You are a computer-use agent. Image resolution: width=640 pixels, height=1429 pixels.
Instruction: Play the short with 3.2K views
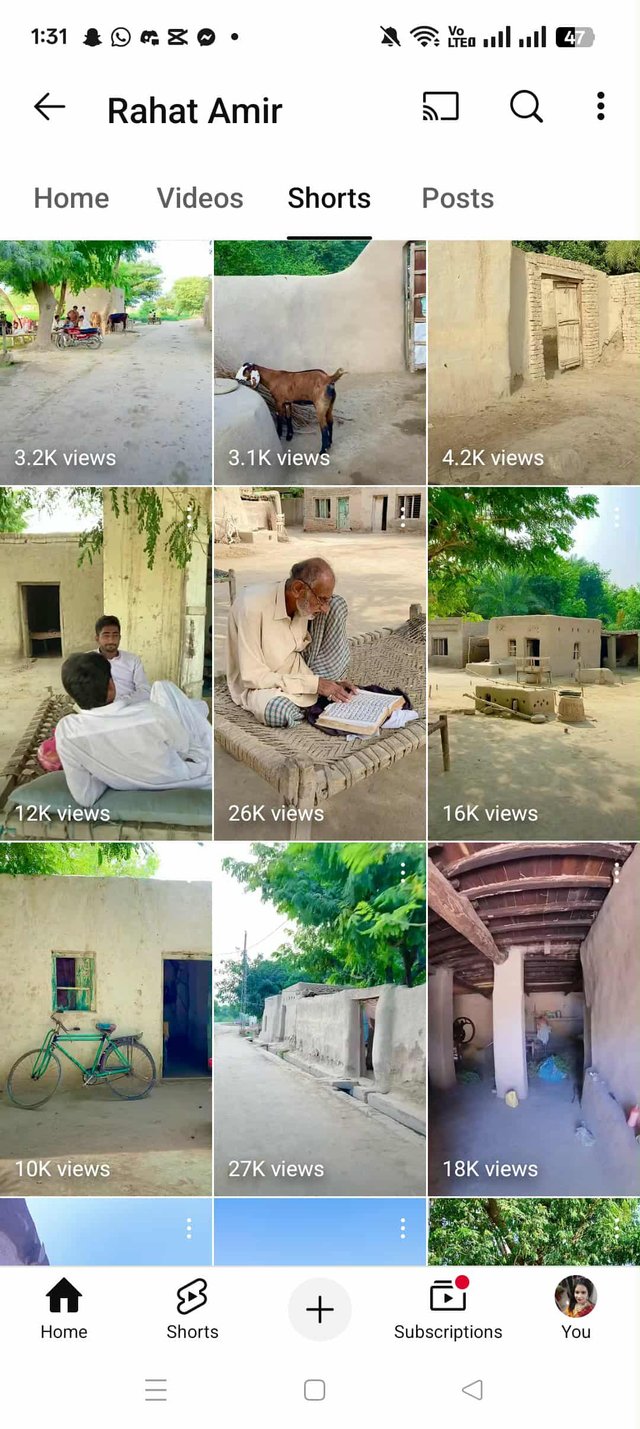105,362
